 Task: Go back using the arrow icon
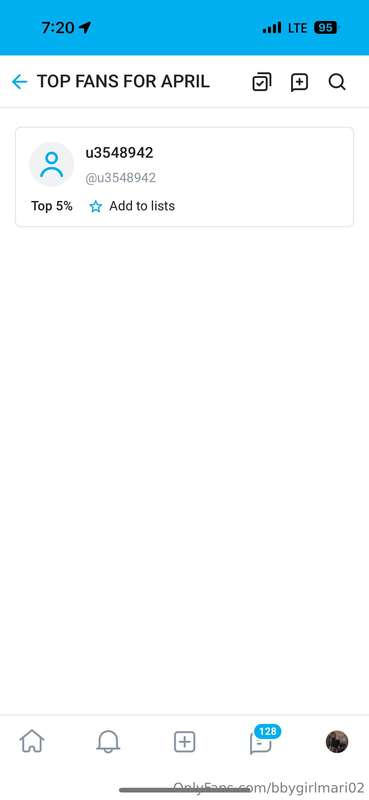pyautogui.click(x=19, y=82)
